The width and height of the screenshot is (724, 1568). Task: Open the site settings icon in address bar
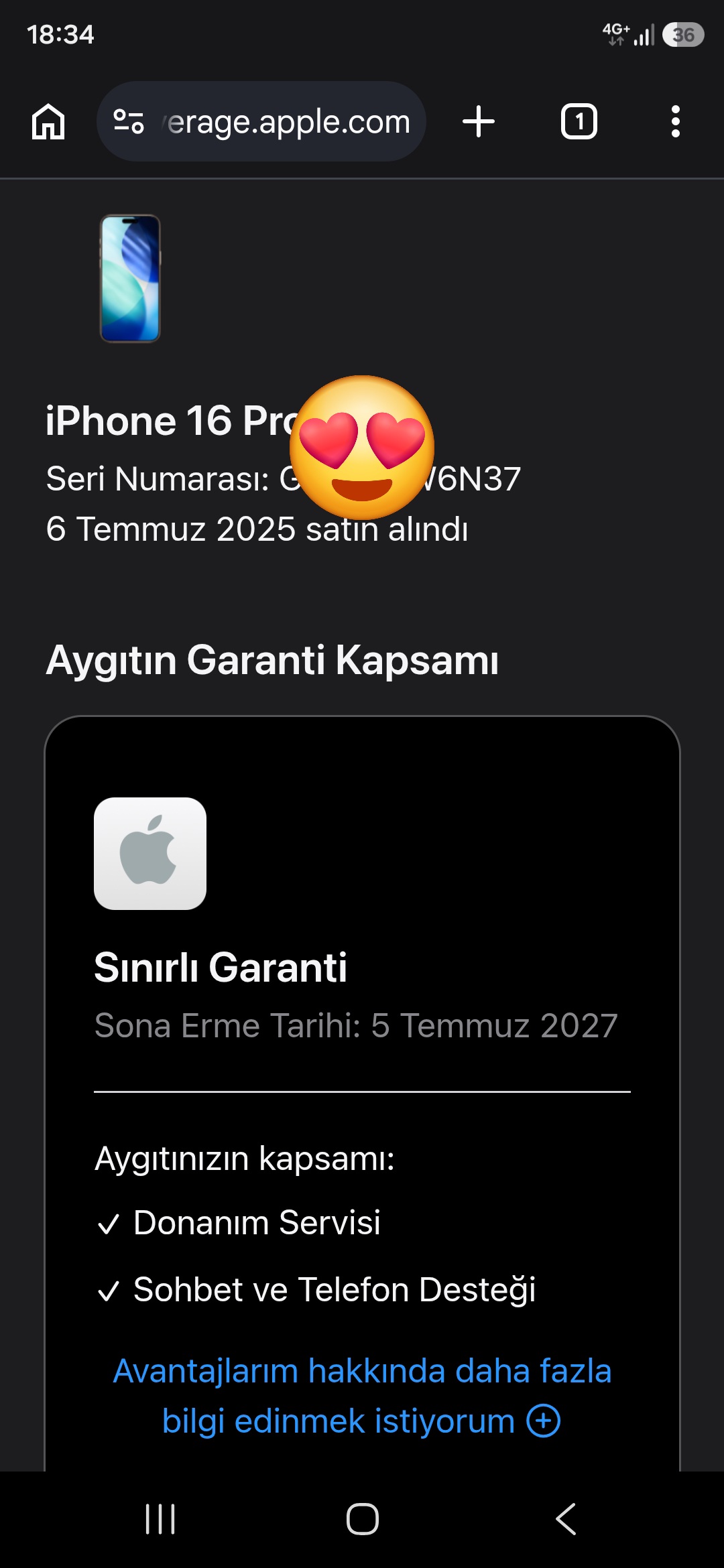pyautogui.click(x=129, y=122)
